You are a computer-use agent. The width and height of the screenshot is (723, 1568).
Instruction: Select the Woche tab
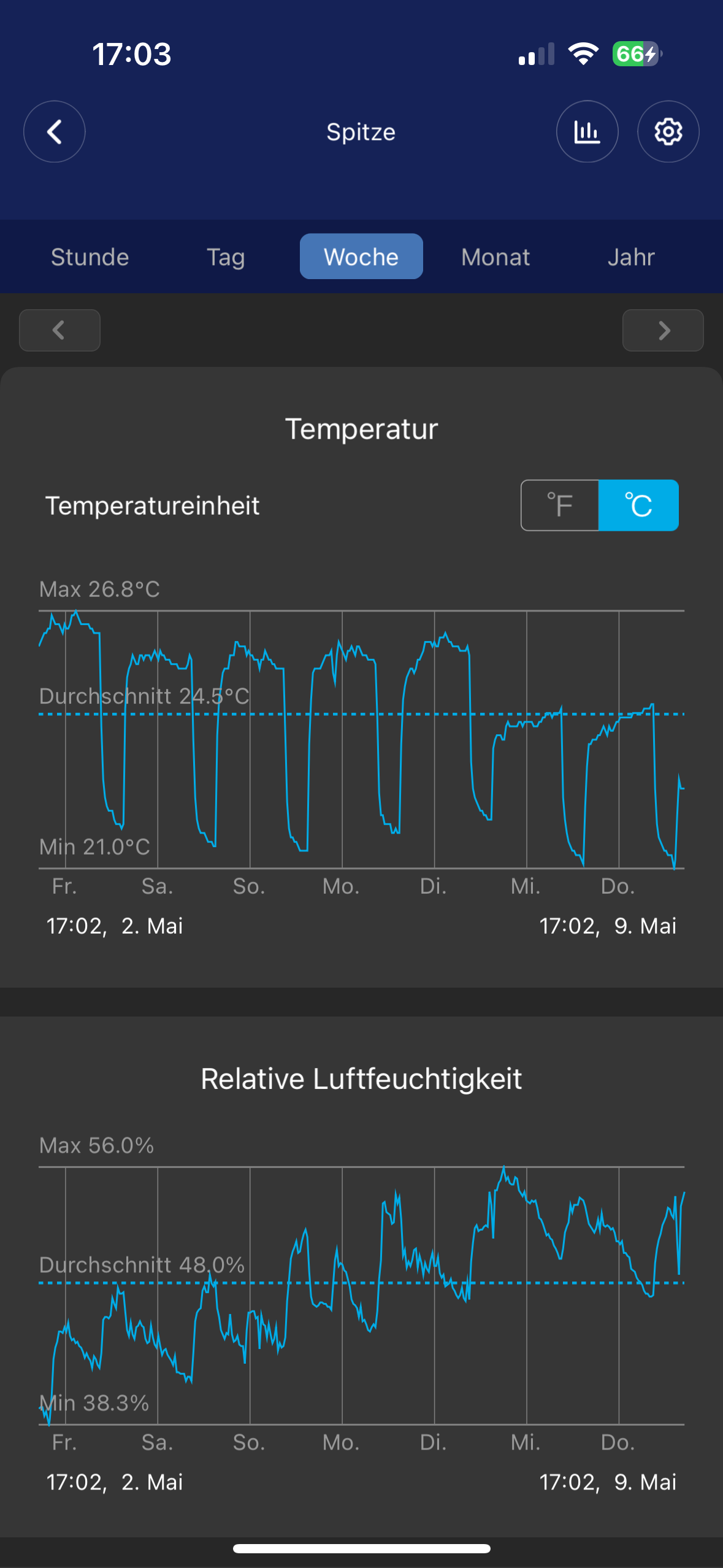pos(361,257)
